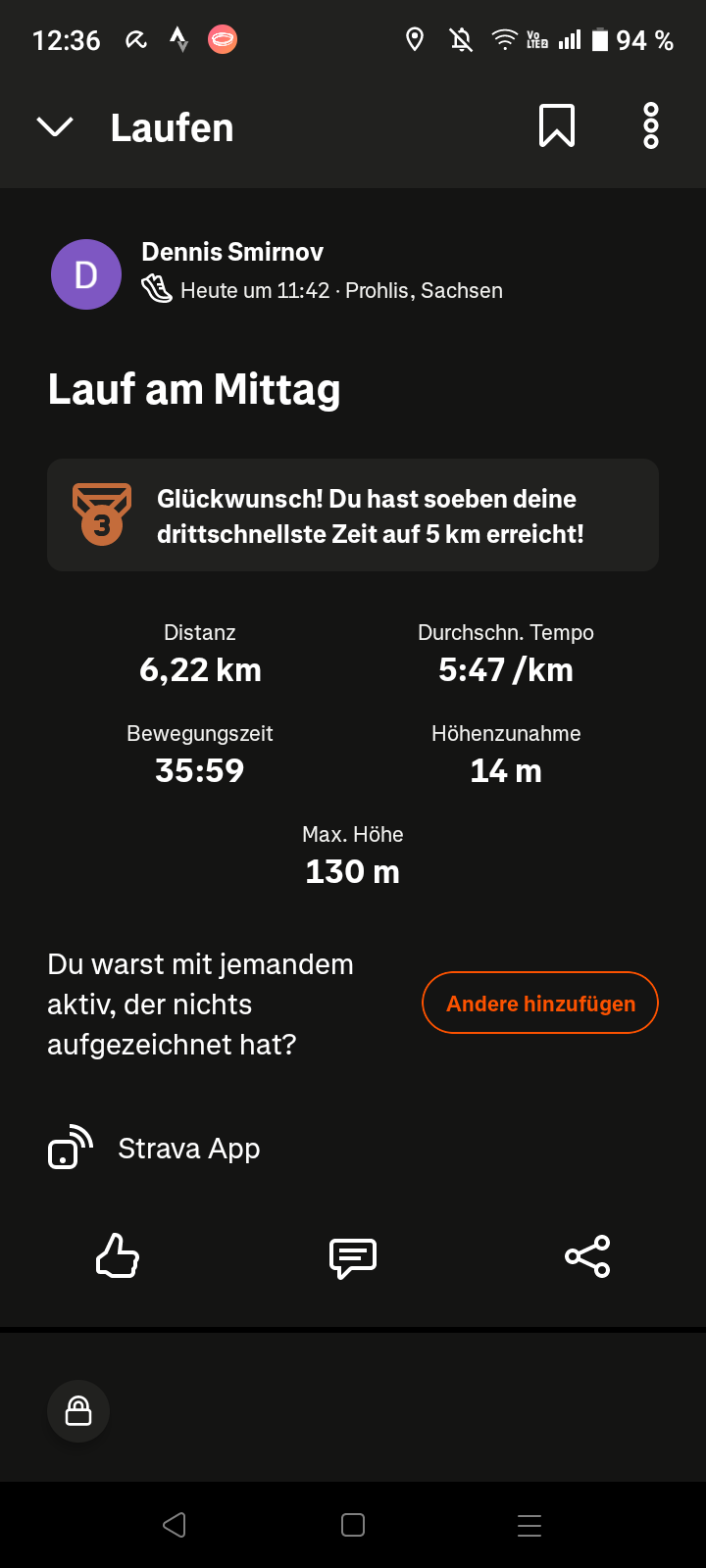Collapse the Laufen screen with the down chevron
The height and width of the screenshot is (1568, 706).
pos(55,127)
